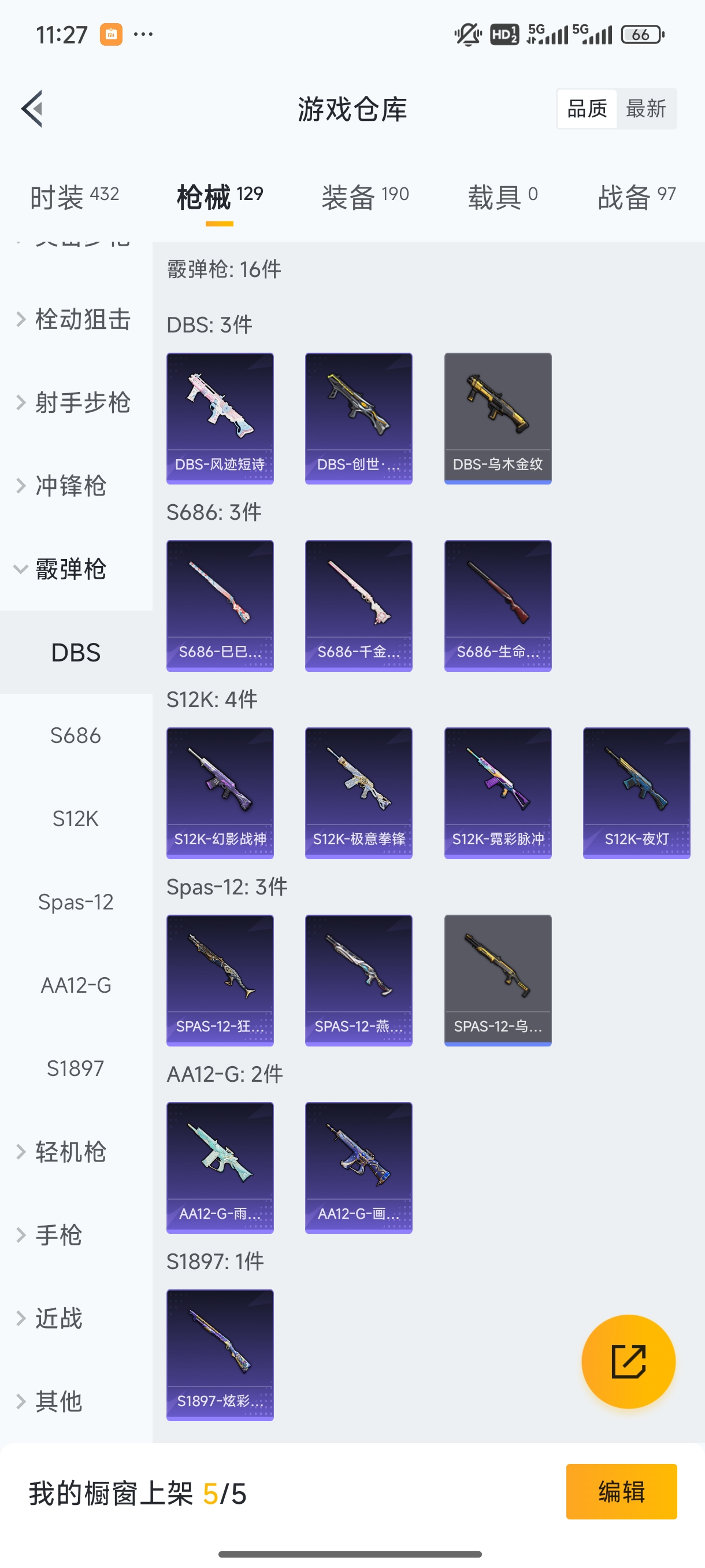Click the ellipsis icon in the status bar
This screenshot has height=1568, width=705.
tap(143, 35)
